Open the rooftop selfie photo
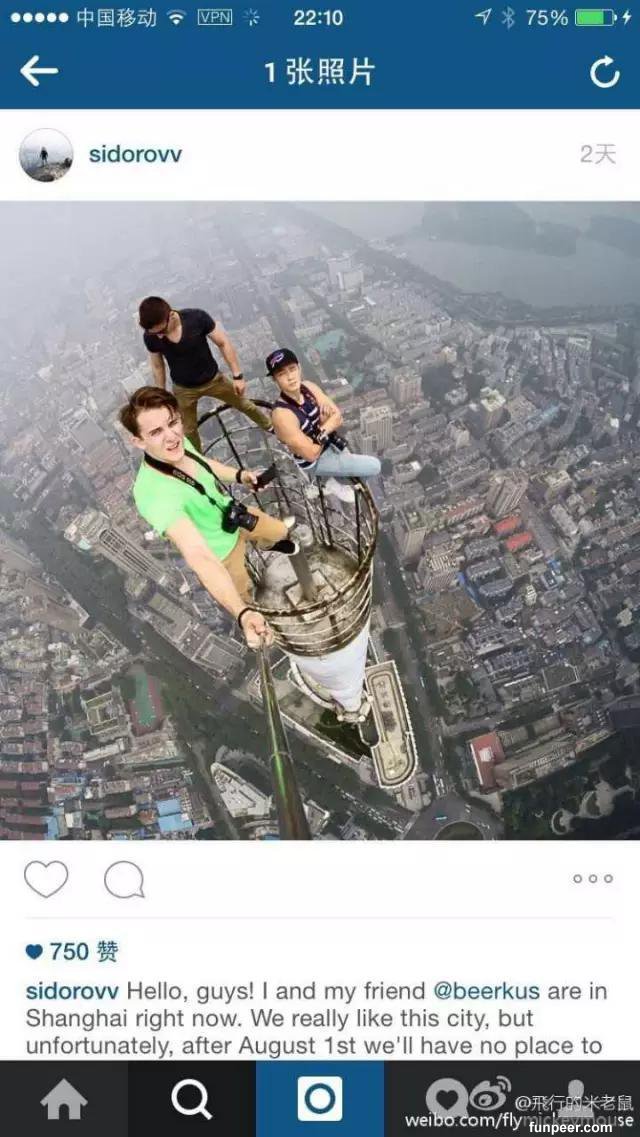640x1137 pixels. 320,520
